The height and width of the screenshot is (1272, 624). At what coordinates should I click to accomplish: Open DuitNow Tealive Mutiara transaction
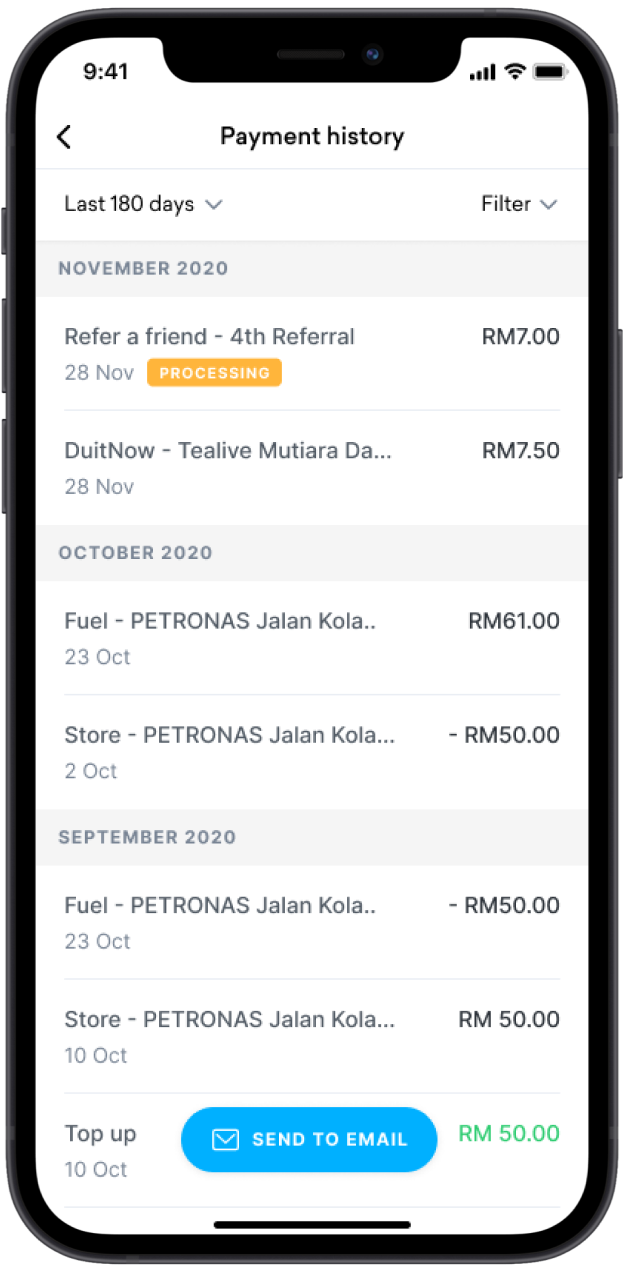pos(310,467)
